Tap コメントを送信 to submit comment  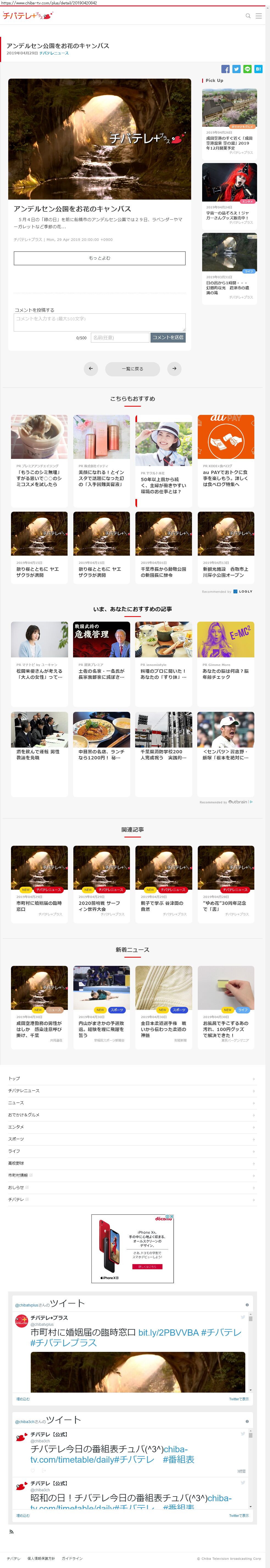pos(167,337)
